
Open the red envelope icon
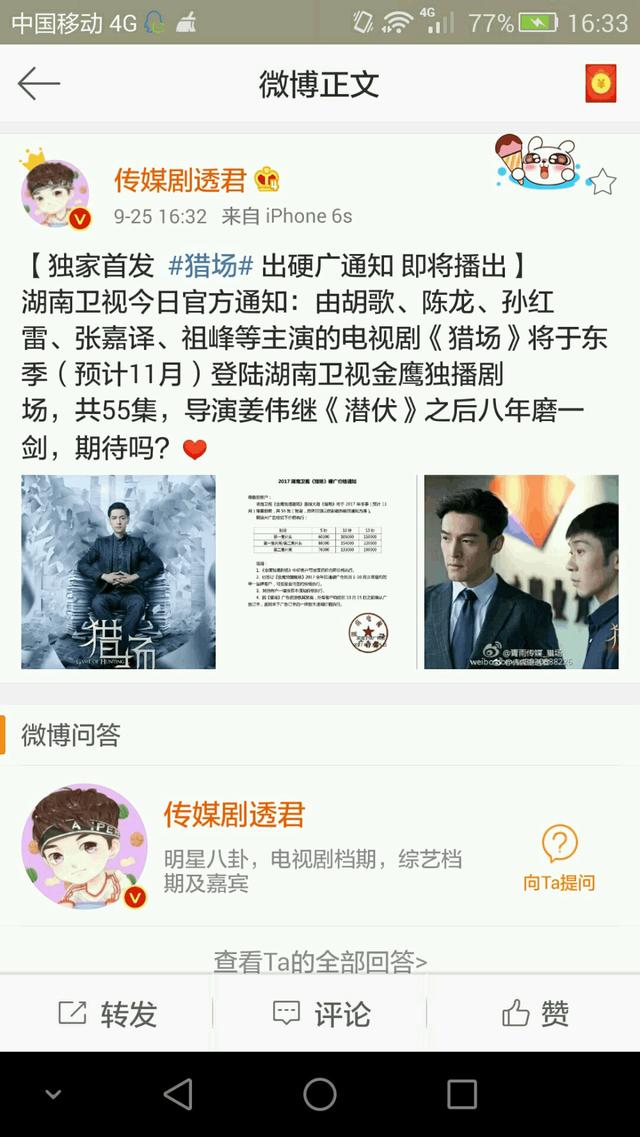pyautogui.click(x=601, y=83)
